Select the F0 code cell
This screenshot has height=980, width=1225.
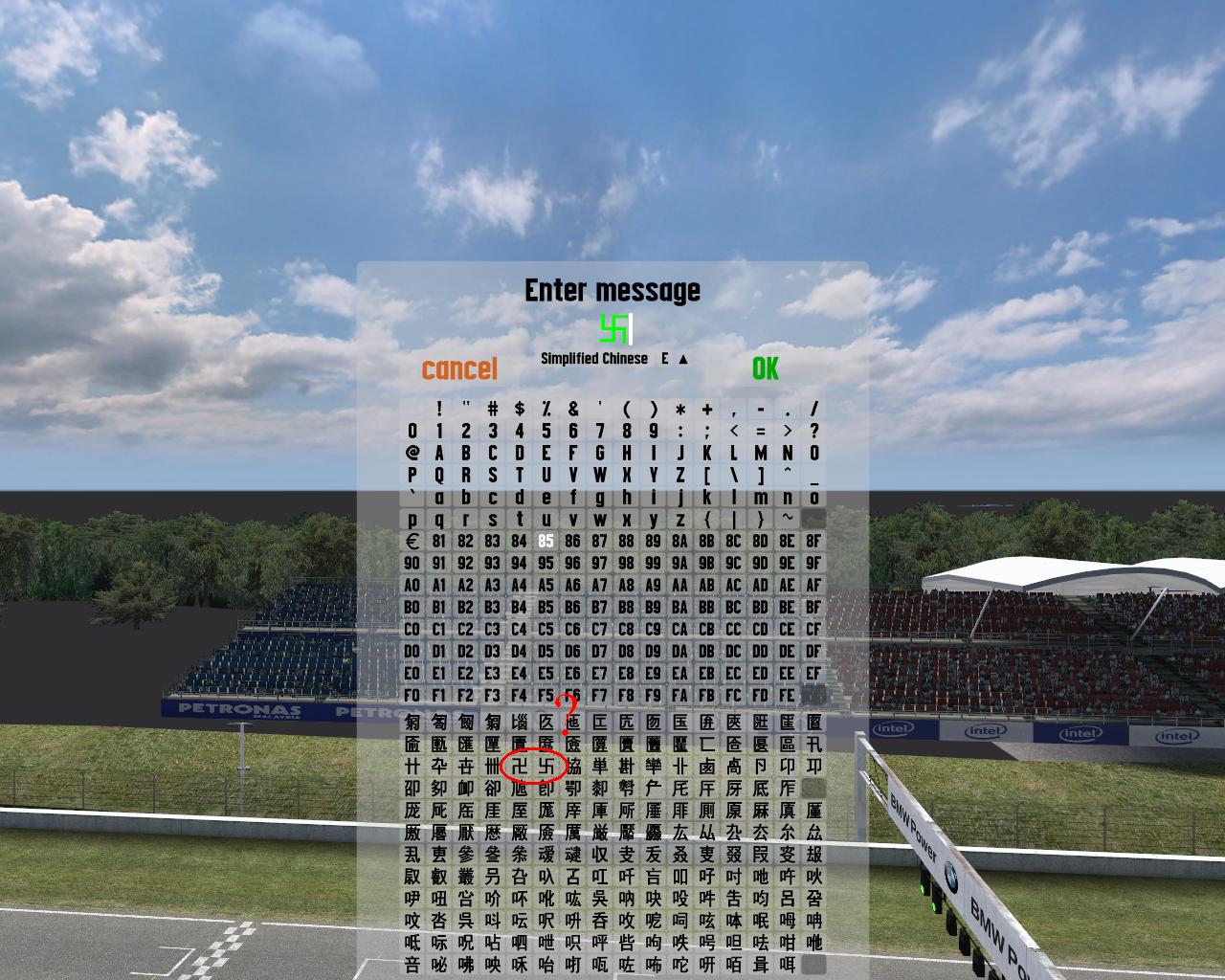412,695
